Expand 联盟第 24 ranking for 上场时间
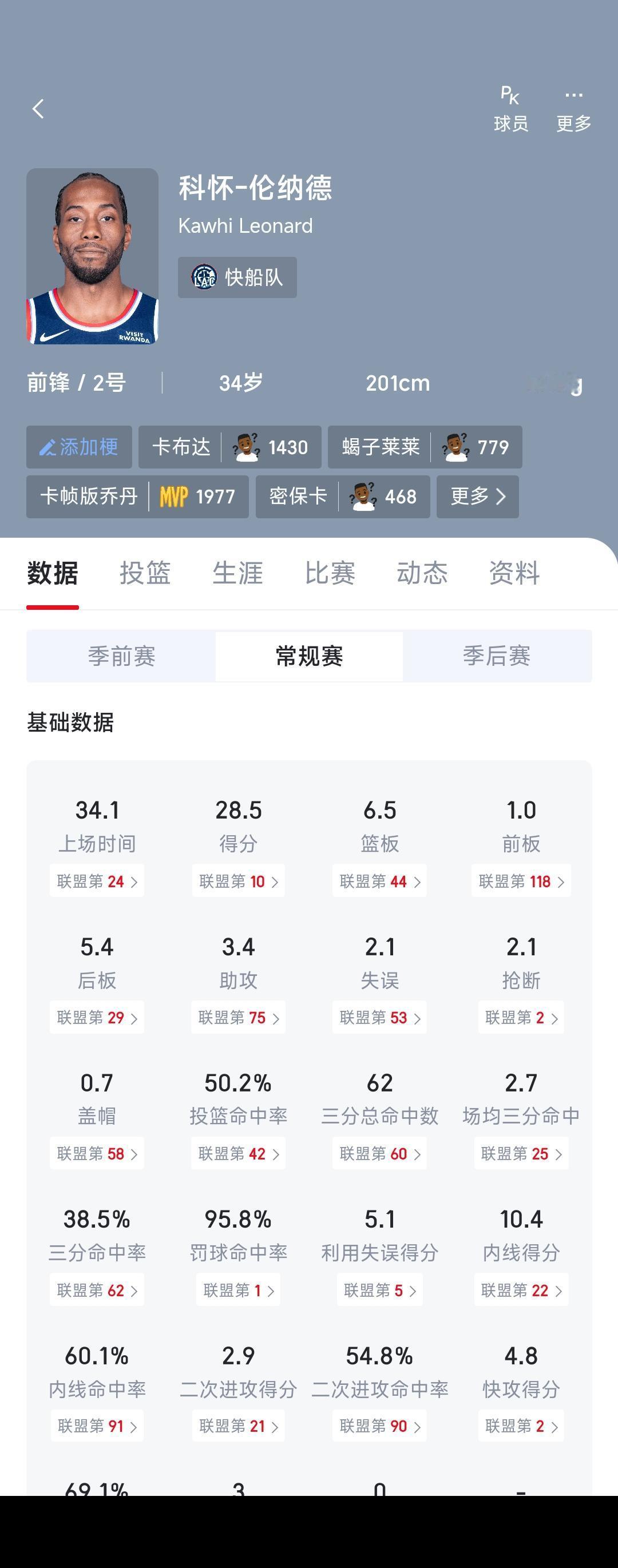The height and width of the screenshot is (1568, 618). tap(96, 881)
